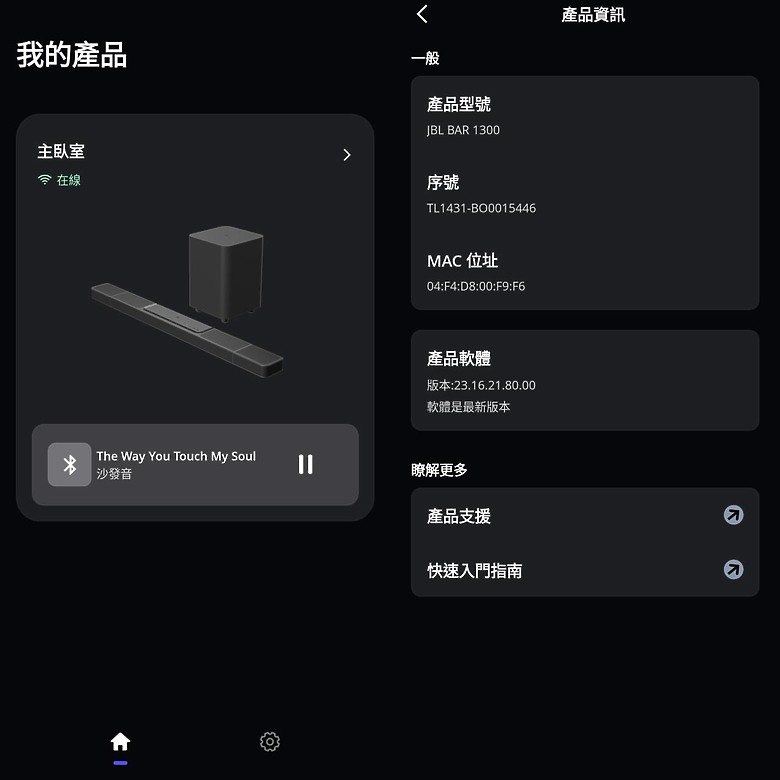
Task: Open the settings gear tab
Action: [269, 742]
